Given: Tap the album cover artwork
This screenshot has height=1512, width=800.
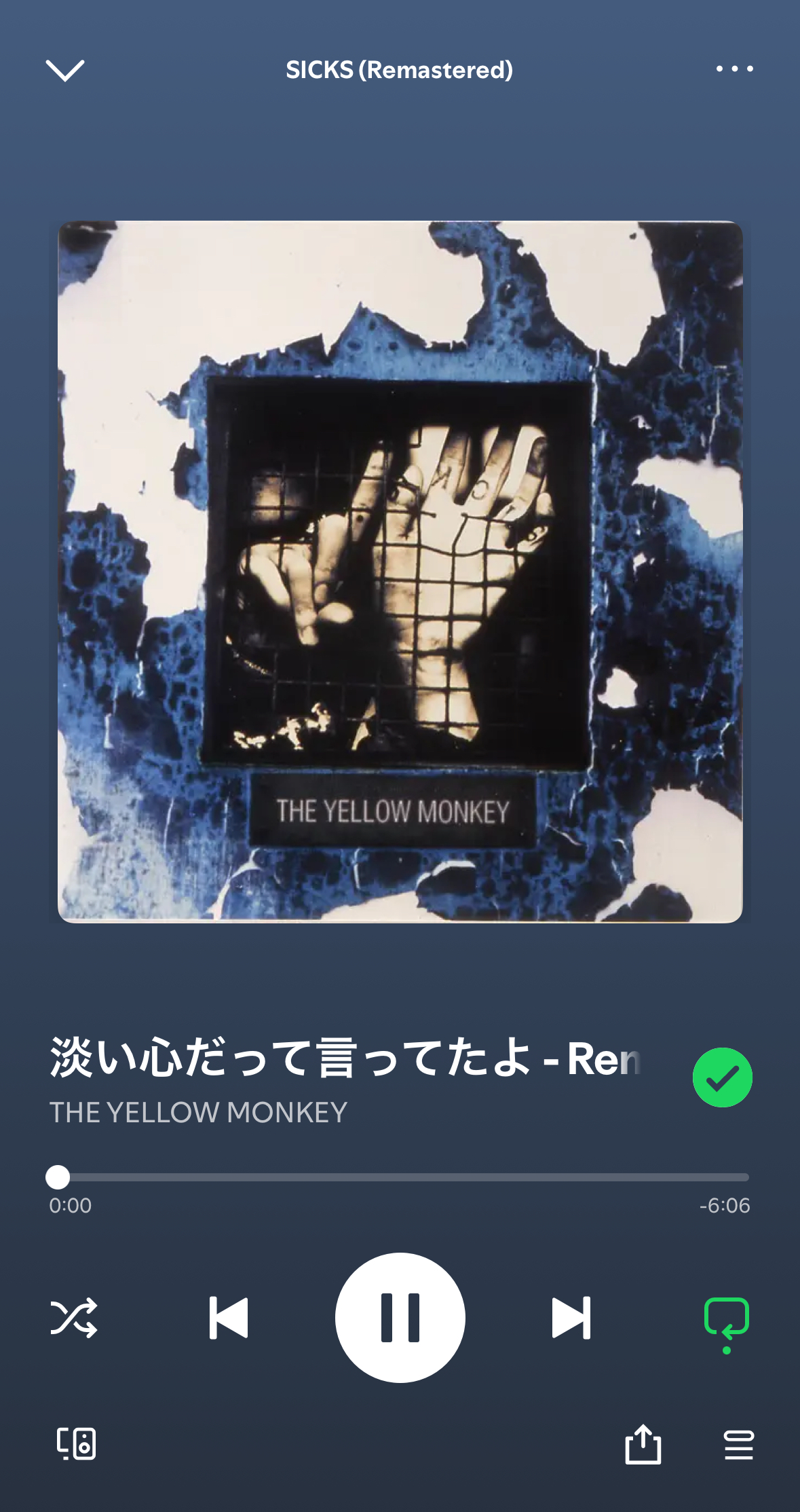Looking at the screenshot, I should click(x=400, y=572).
